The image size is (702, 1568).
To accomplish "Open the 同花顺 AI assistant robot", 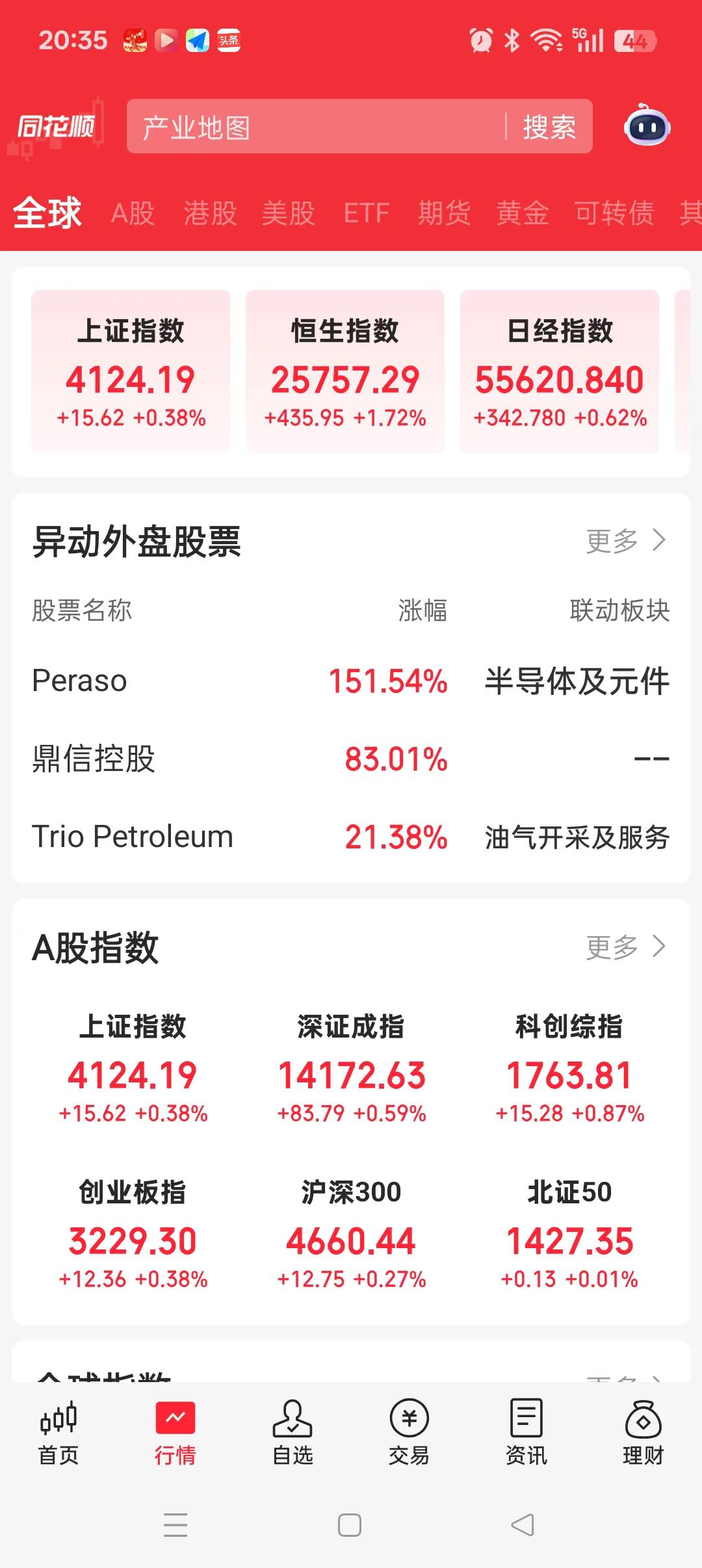I will coord(645,128).
